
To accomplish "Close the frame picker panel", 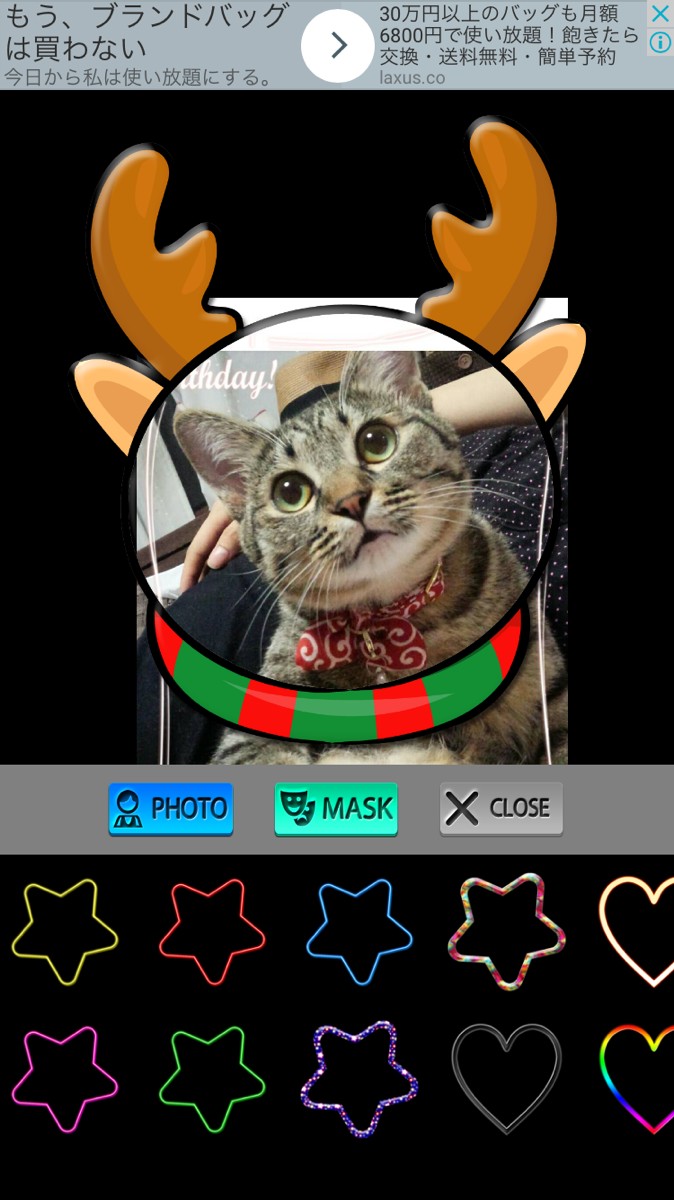I will (x=501, y=808).
